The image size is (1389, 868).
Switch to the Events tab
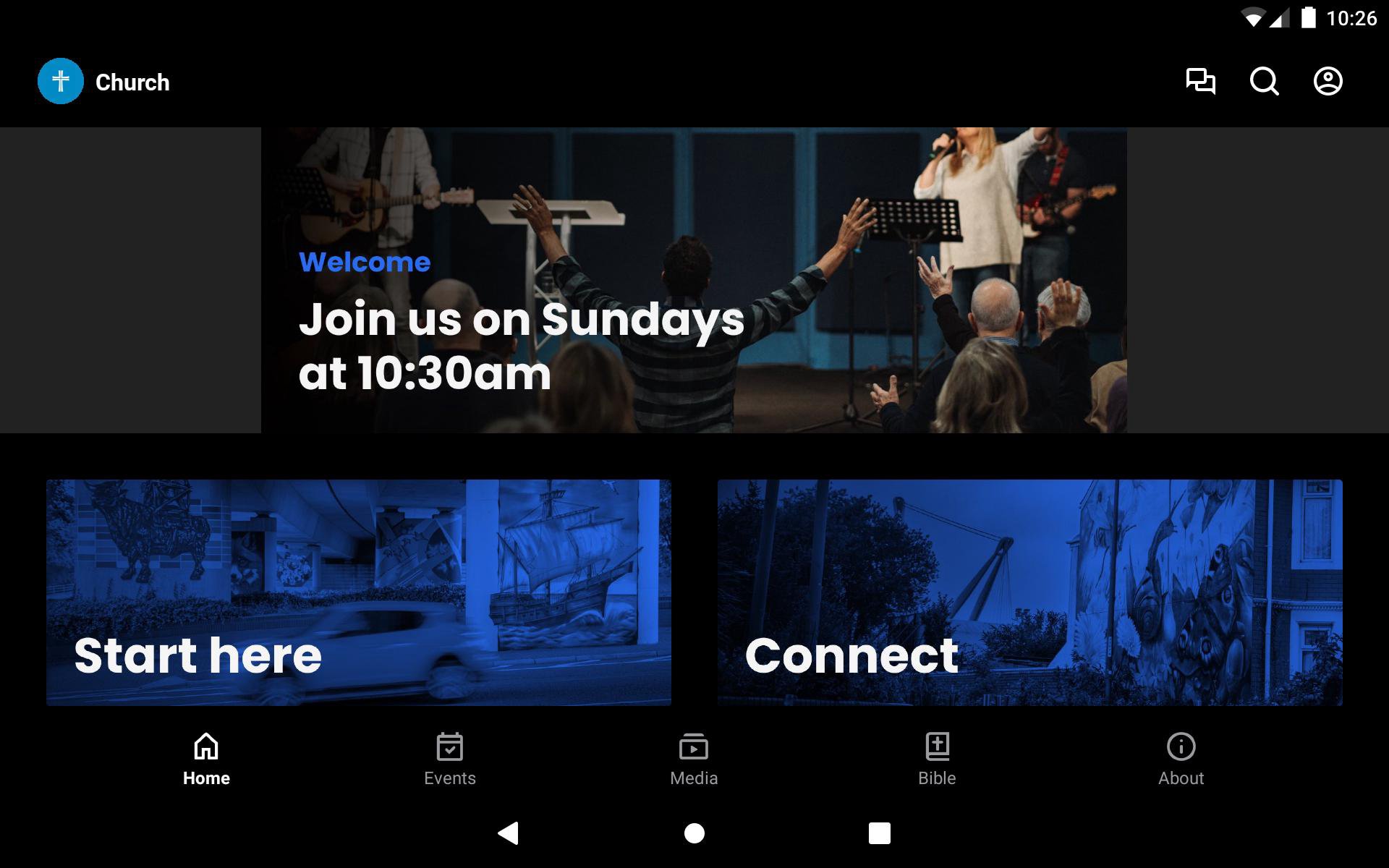(449, 759)
